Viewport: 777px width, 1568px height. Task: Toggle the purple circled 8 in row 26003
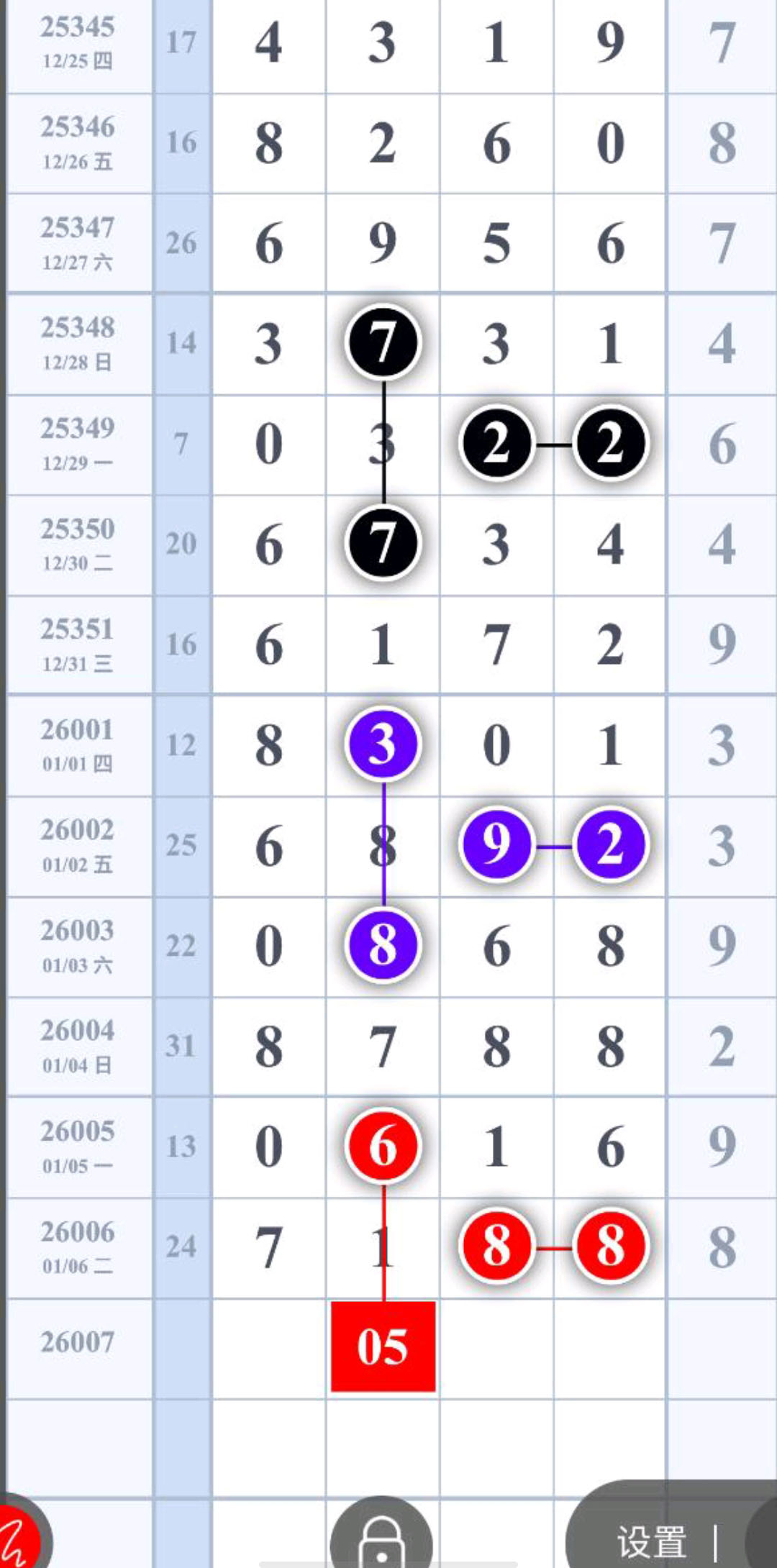385,946
